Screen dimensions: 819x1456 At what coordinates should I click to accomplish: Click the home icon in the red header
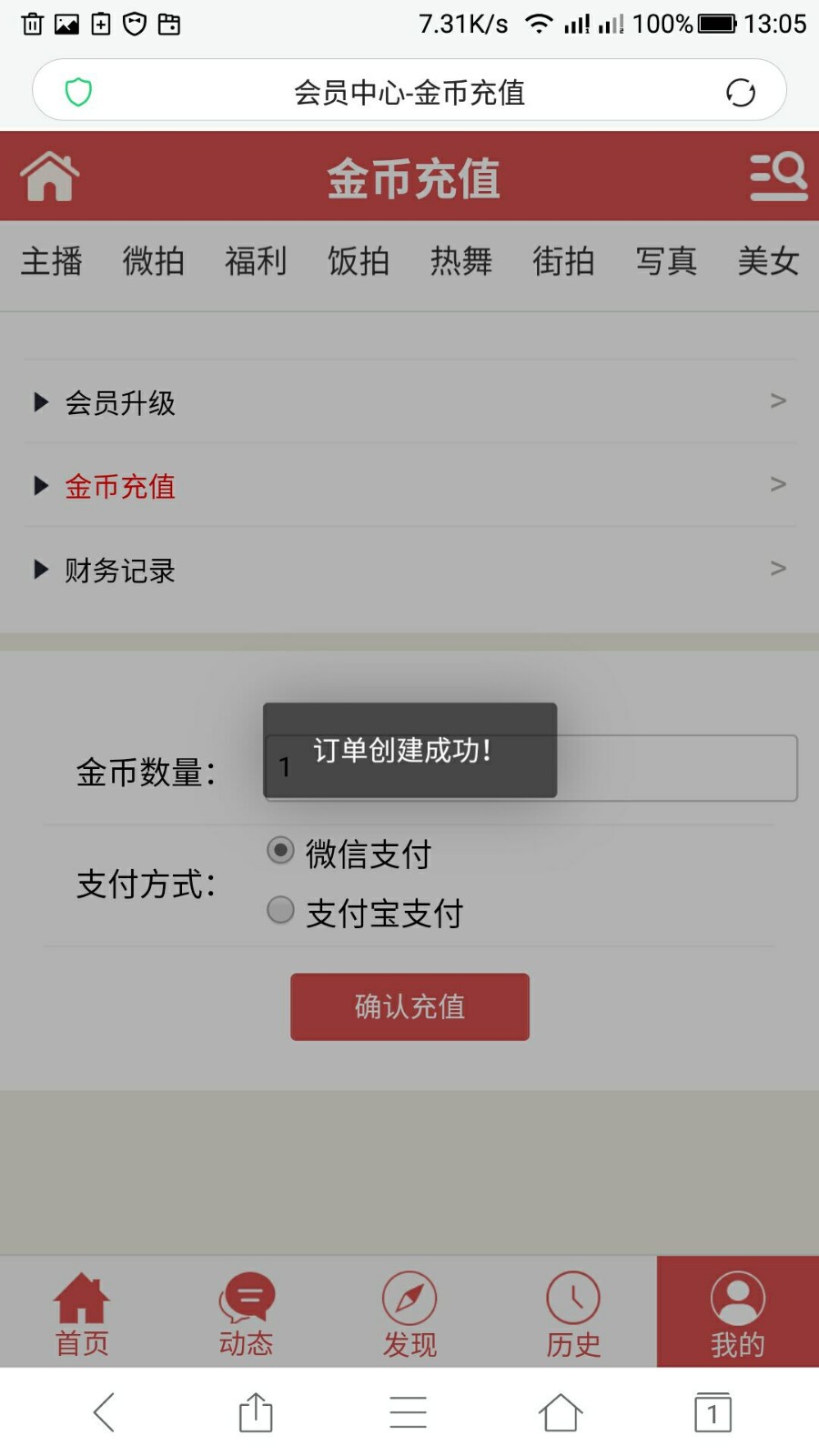click(47, 177)
